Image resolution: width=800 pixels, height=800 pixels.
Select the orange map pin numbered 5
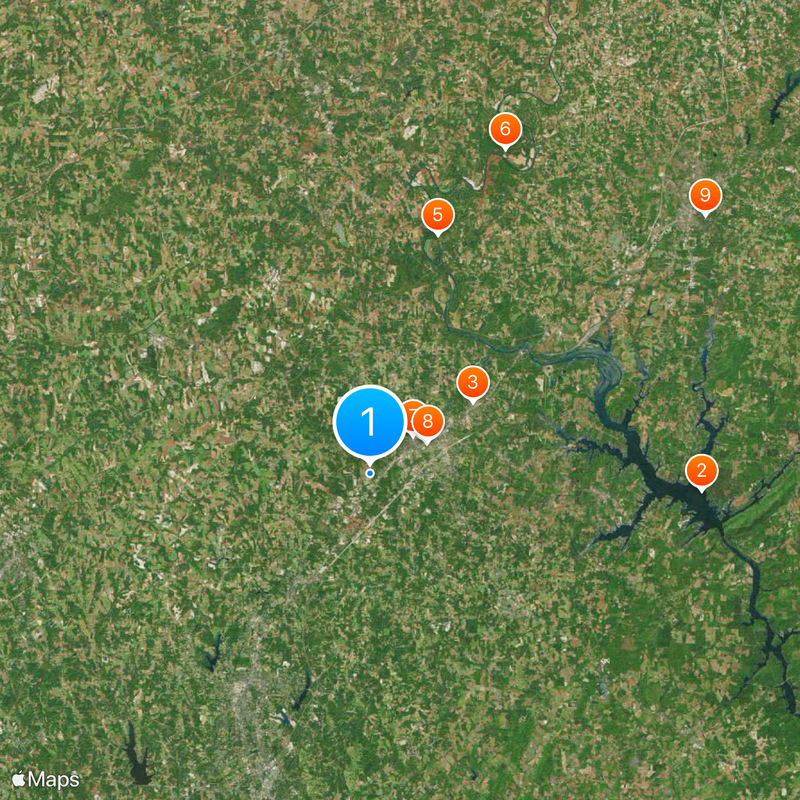[437, 214]
